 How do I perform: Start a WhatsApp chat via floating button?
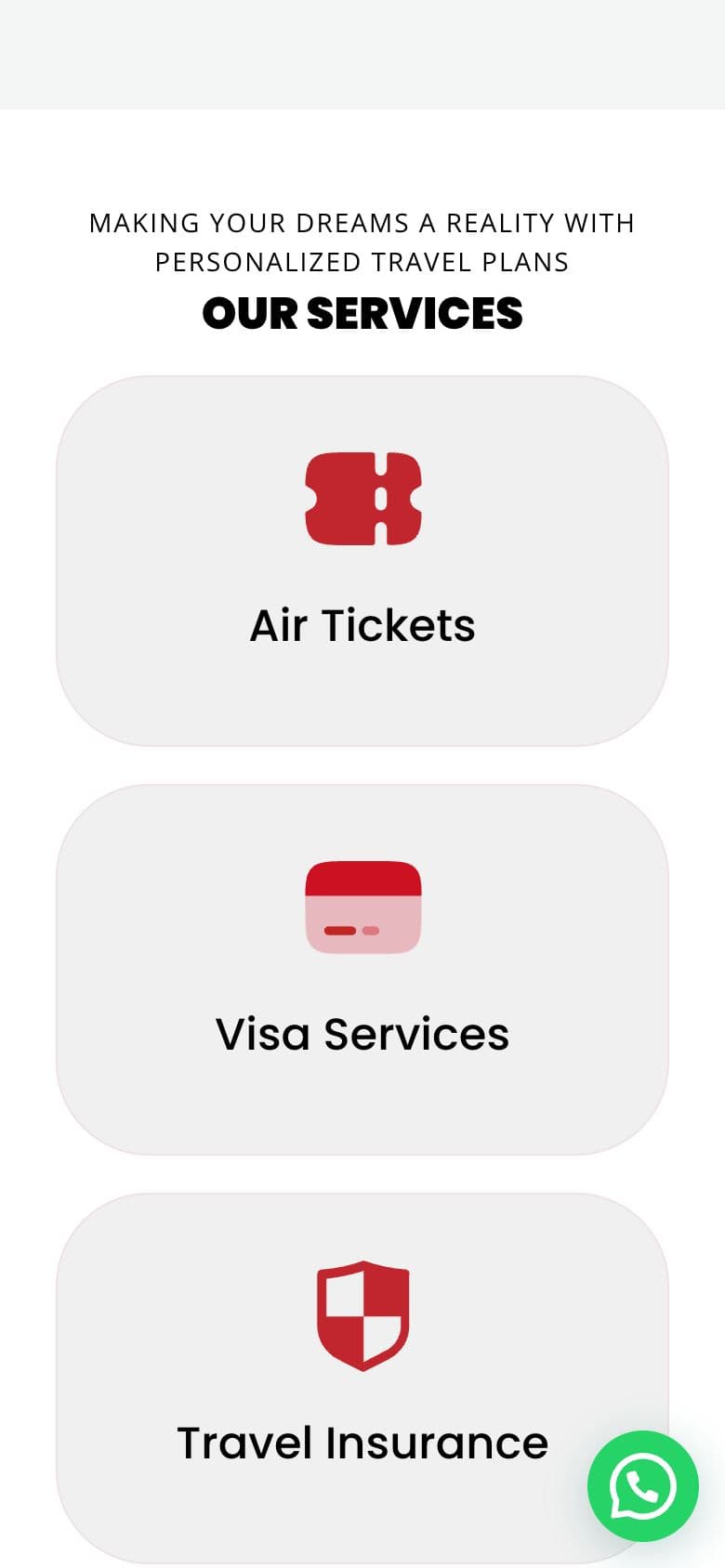tap(643, 1486)
